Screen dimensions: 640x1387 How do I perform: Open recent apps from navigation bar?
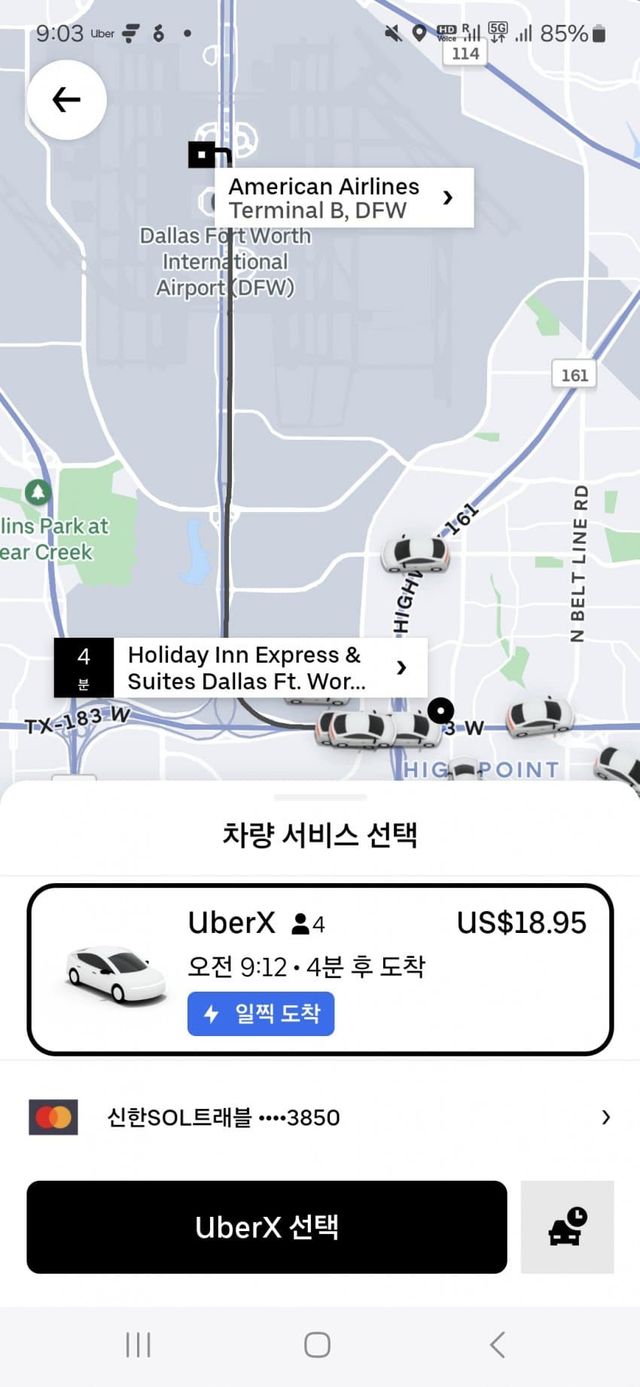(138, 1345)
